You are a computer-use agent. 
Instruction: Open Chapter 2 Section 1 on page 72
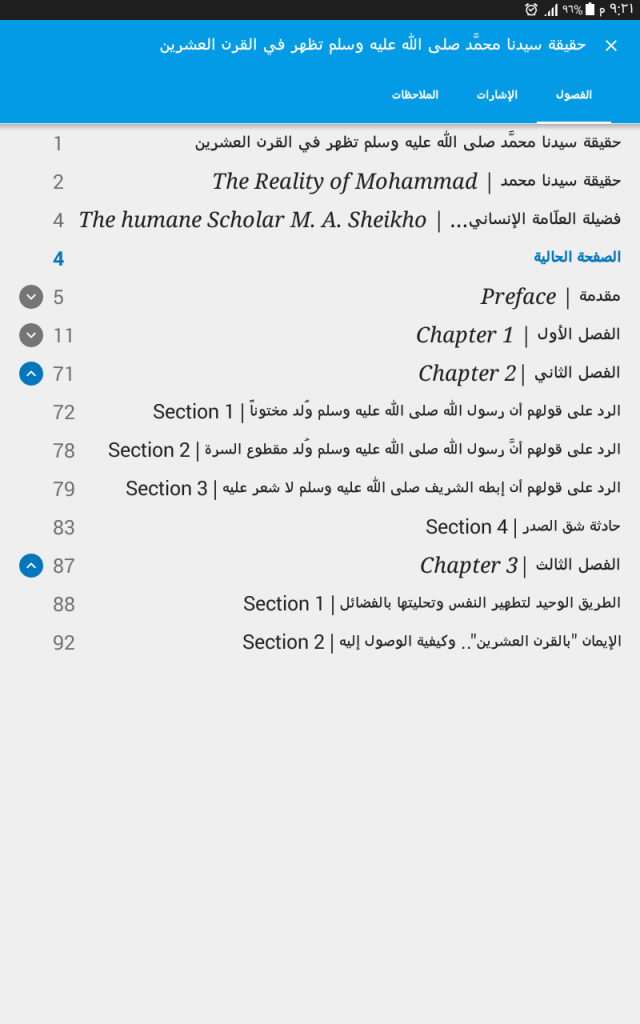pyautogui.click(x=320, y=412)
